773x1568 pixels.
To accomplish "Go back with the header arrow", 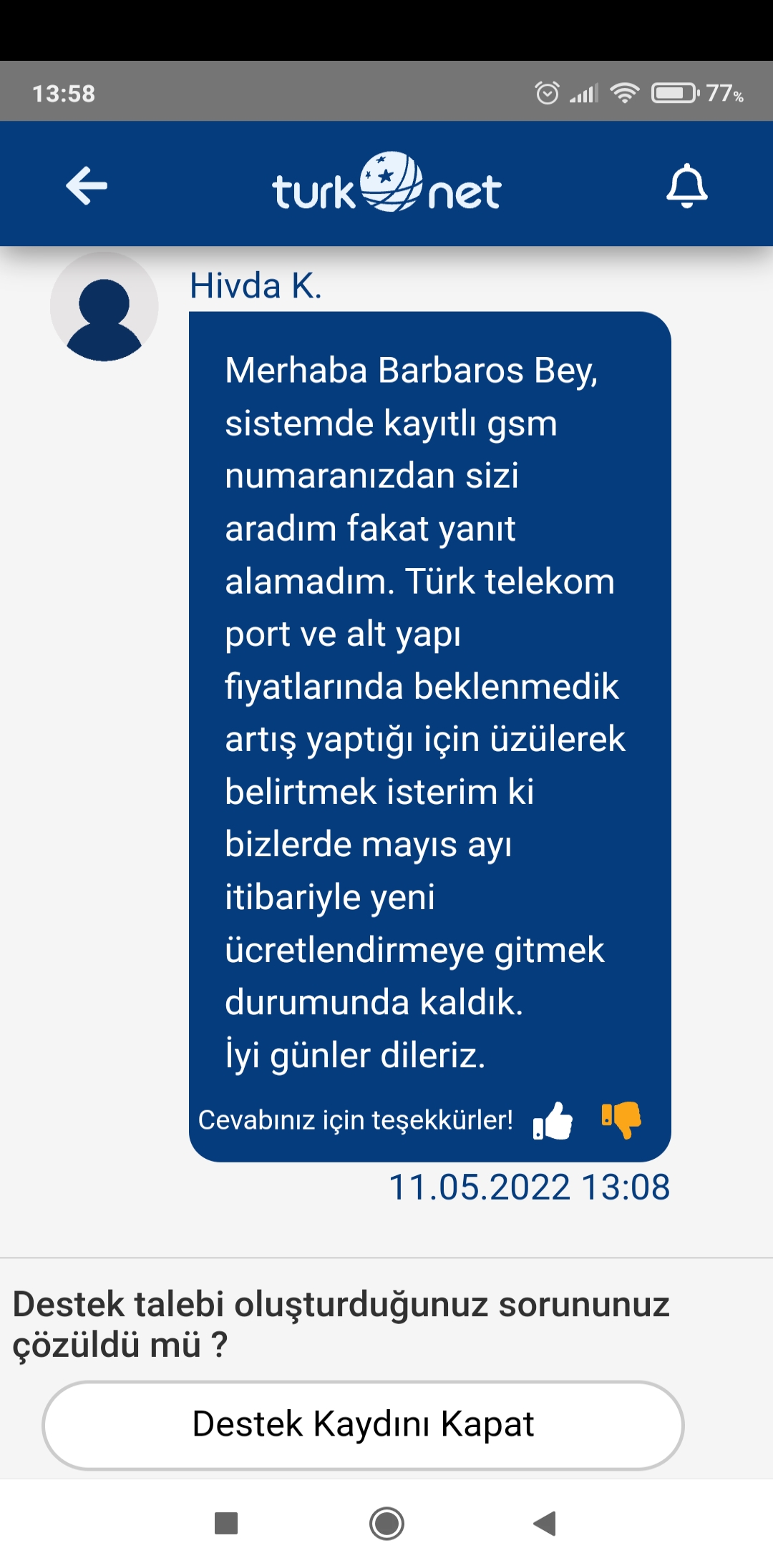I will coord(87,185).
